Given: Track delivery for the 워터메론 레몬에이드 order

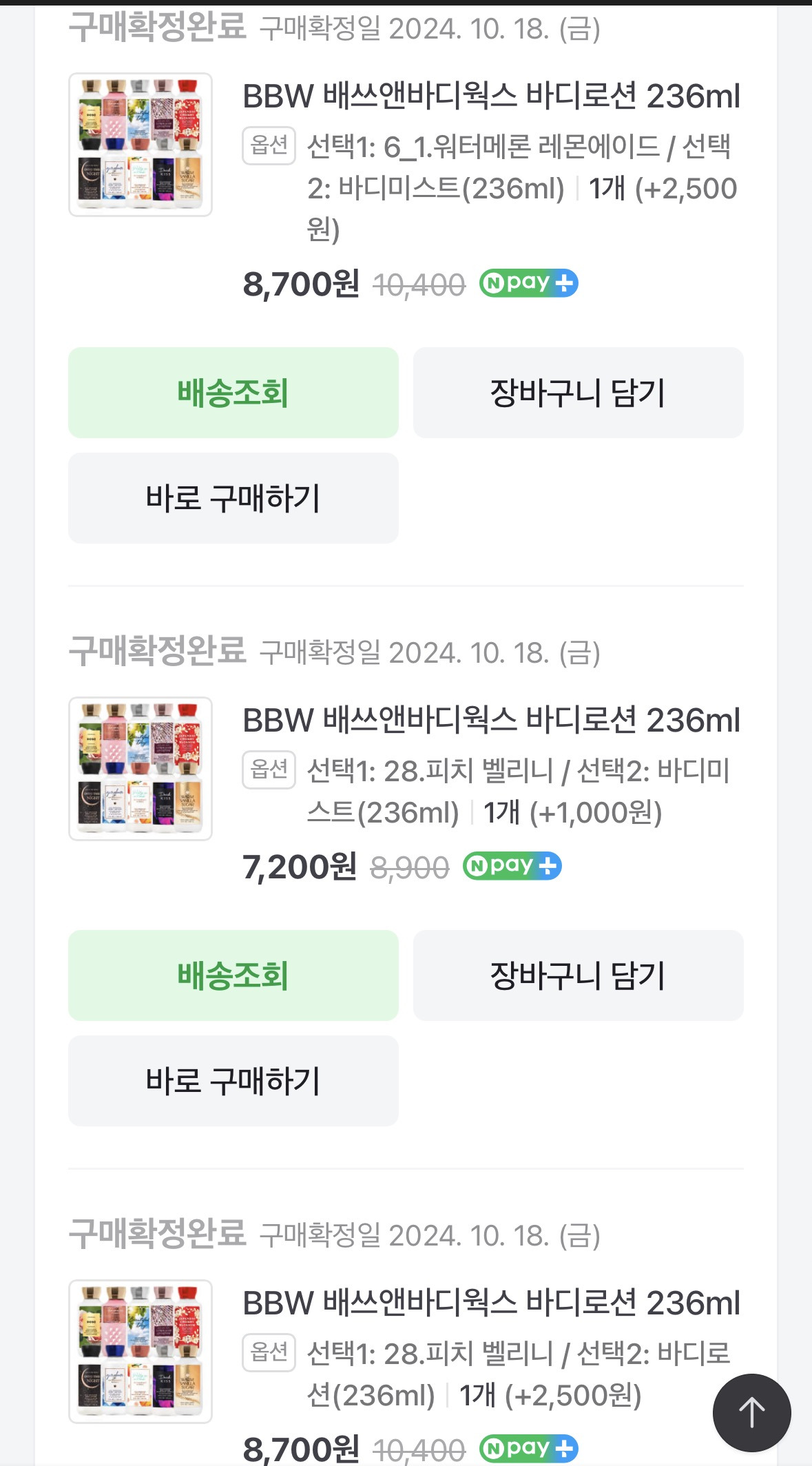Looking at the screenshot, I should (x=233, y=393).
